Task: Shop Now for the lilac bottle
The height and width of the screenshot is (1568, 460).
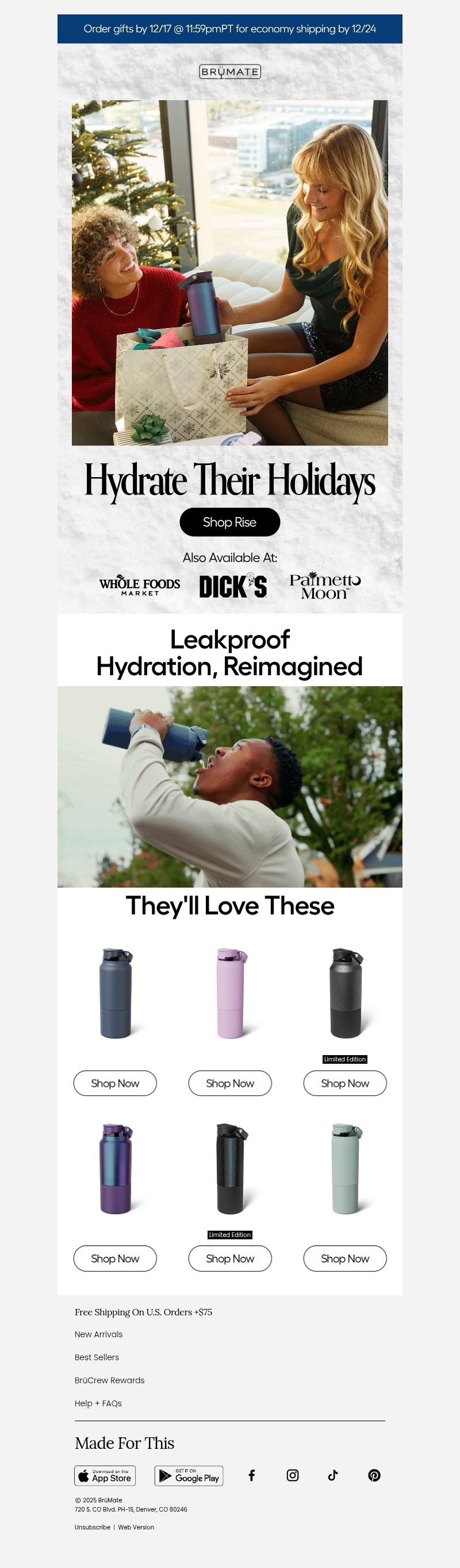Action: [229, 1083]
